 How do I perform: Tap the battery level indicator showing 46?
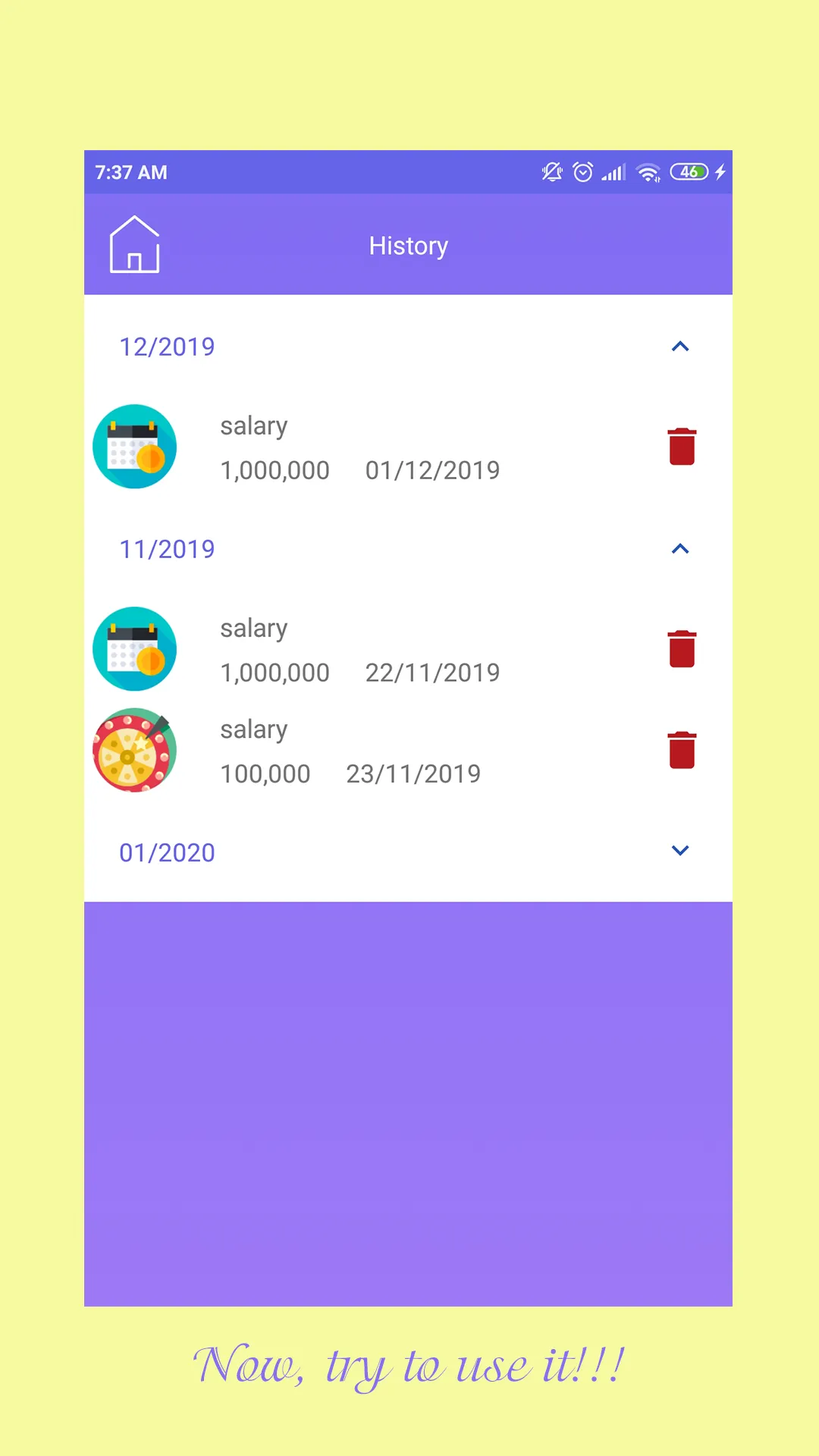coord(689,172)
